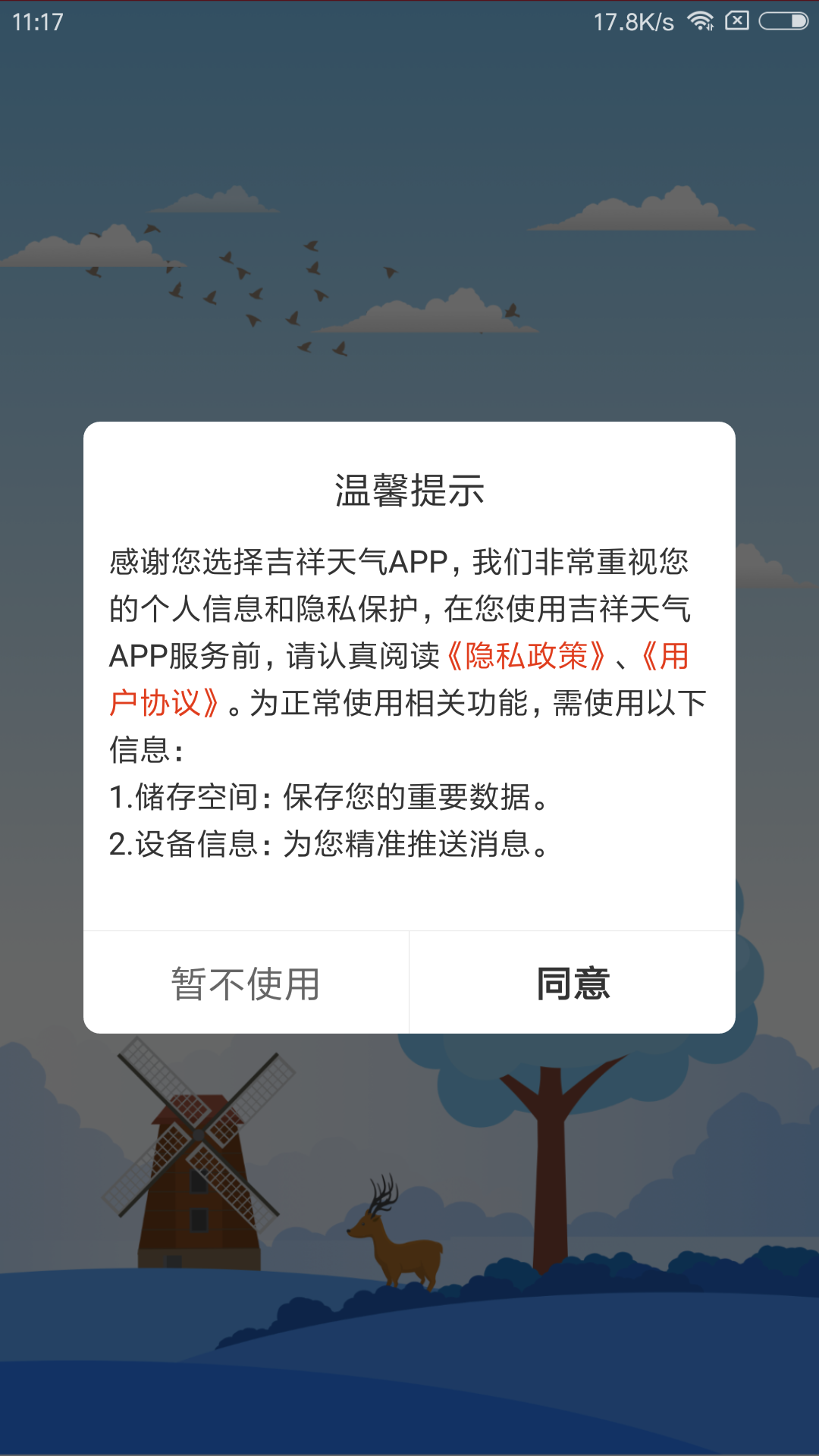This screenshot has height=1456, width=819.
Task: Tap the battery indicator icon
Action: tap(783, 21)
